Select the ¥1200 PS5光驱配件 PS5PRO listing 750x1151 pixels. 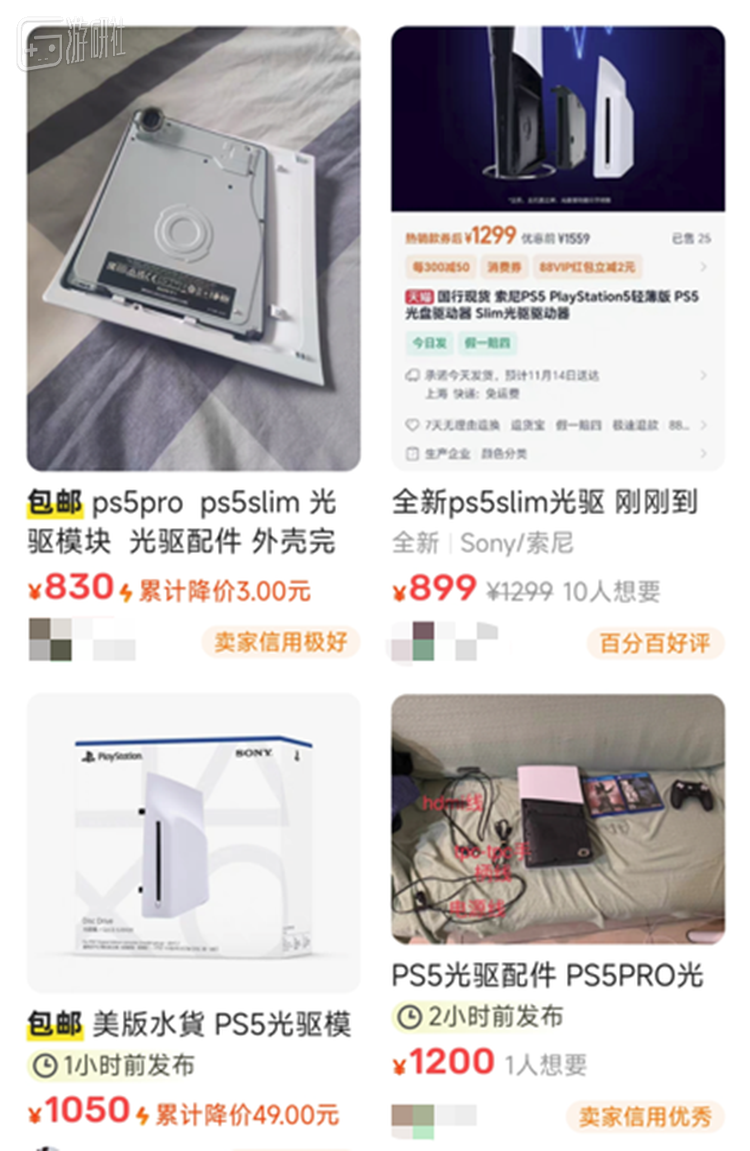click(557, 818)
